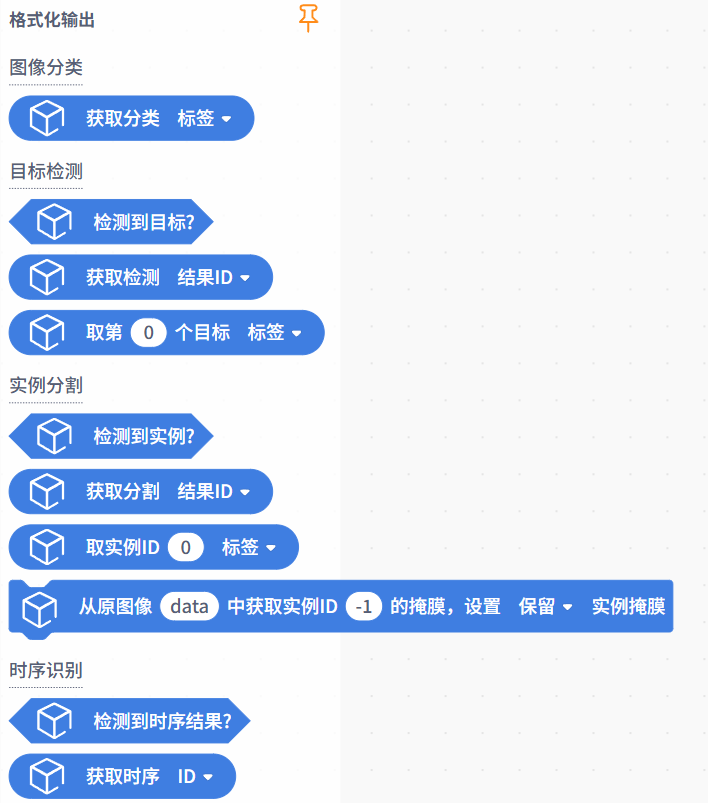708x803 pixels.
Task: Edit the -1 instance ID field
Action: point(364,606)
